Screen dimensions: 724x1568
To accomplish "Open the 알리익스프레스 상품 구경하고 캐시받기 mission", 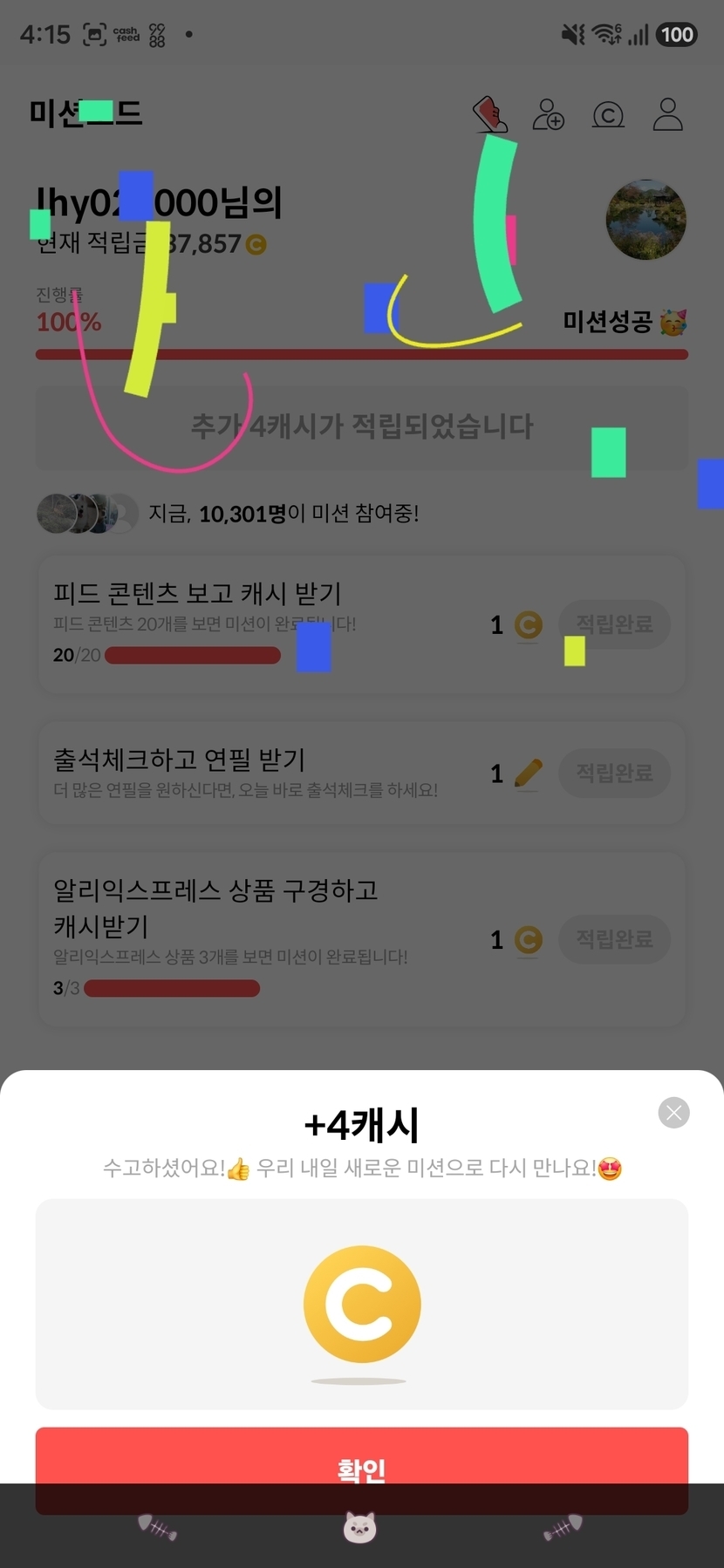I will tap(361, 939).
